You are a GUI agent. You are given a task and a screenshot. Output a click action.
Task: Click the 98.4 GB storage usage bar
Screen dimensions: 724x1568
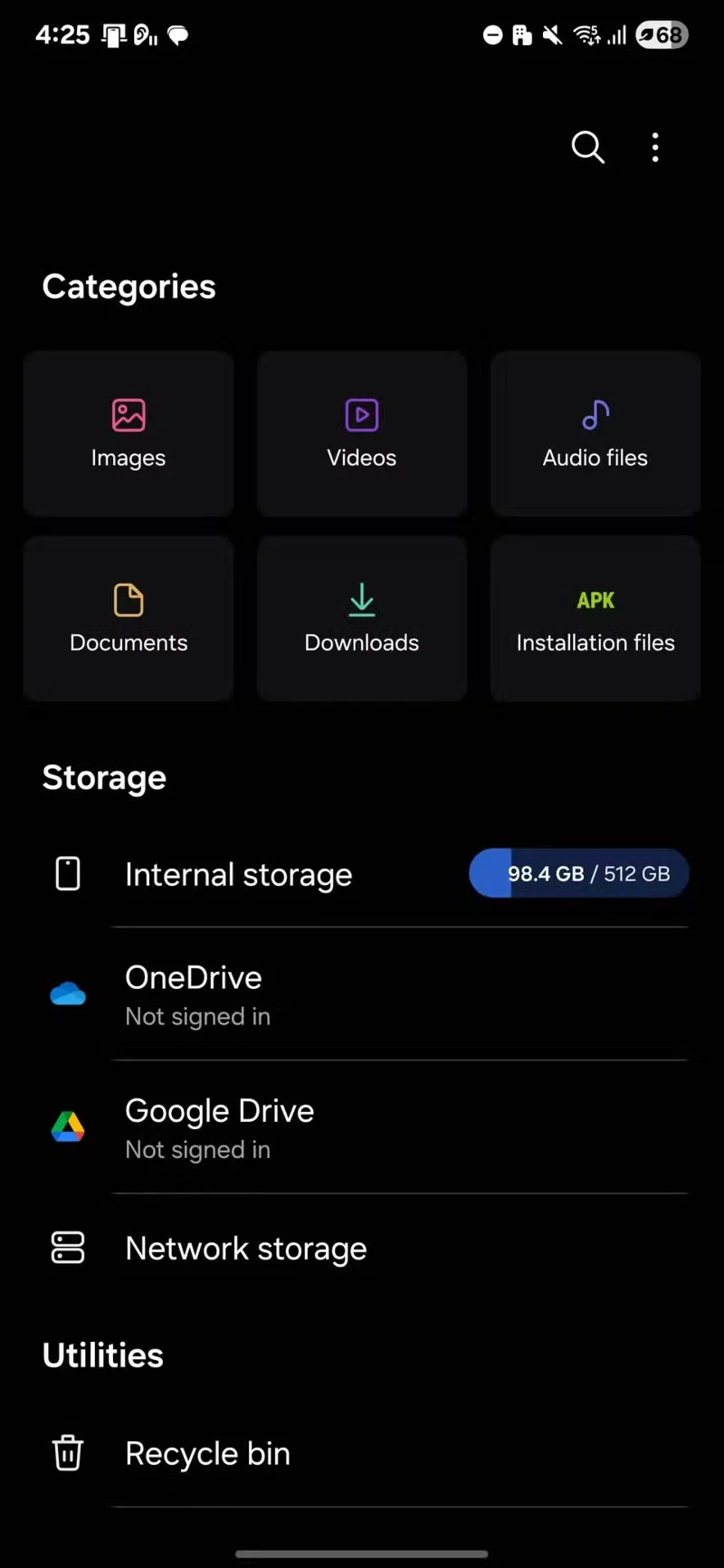tap(578, 873)
